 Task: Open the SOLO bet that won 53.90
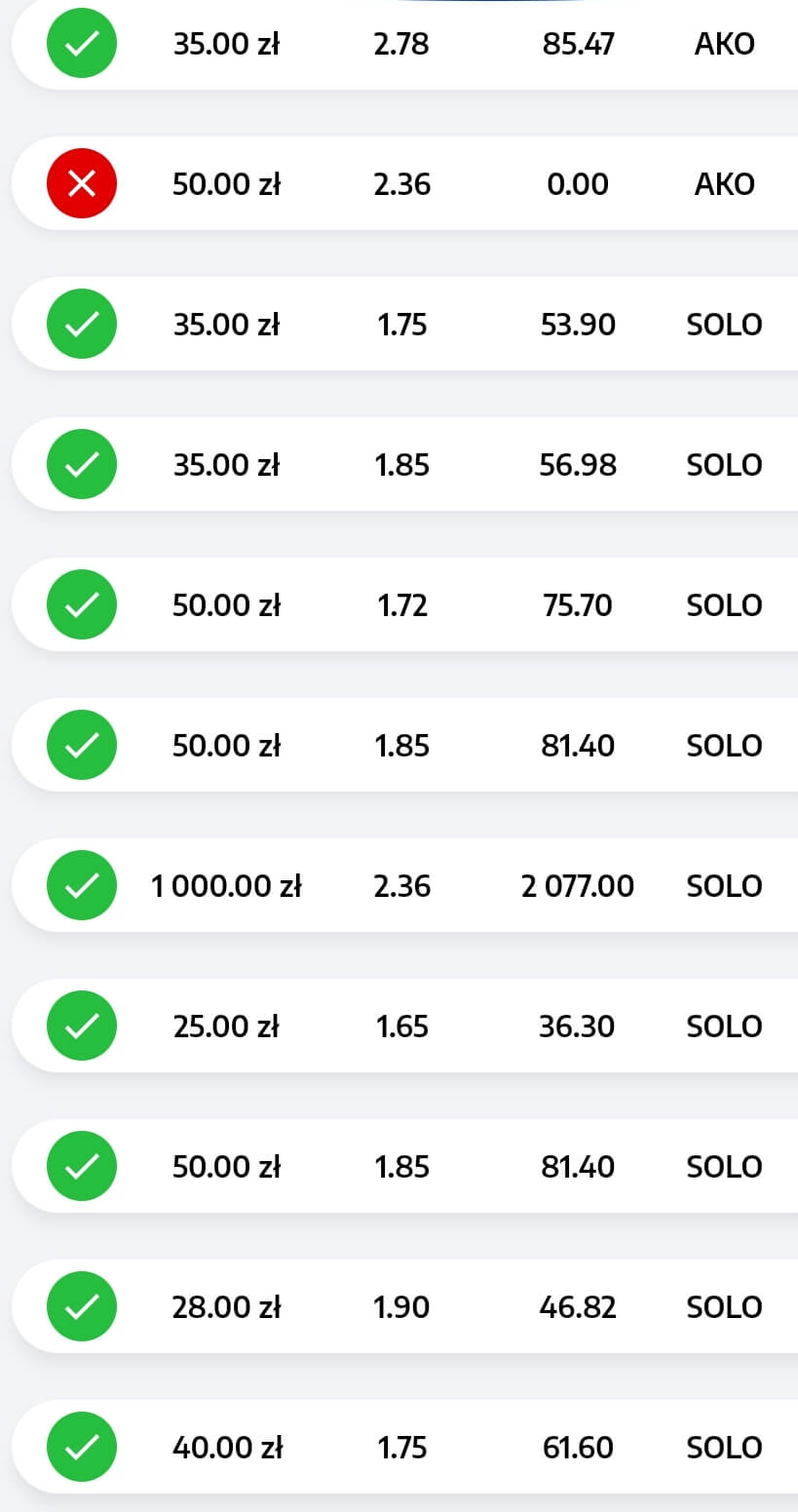(403, 324)
